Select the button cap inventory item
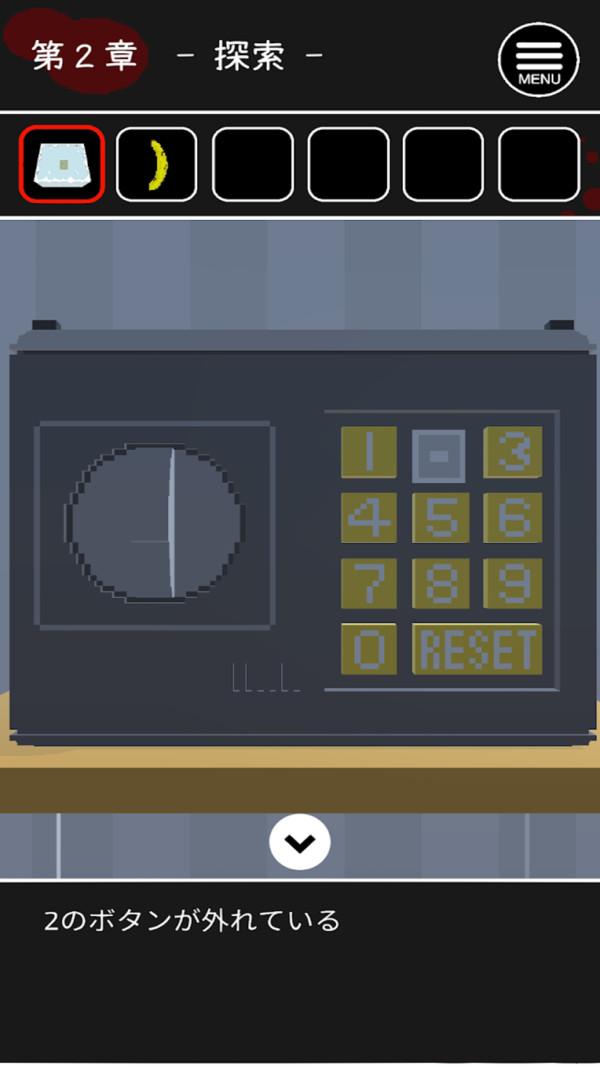This screenshot has width=600, height=1066. 61,164
